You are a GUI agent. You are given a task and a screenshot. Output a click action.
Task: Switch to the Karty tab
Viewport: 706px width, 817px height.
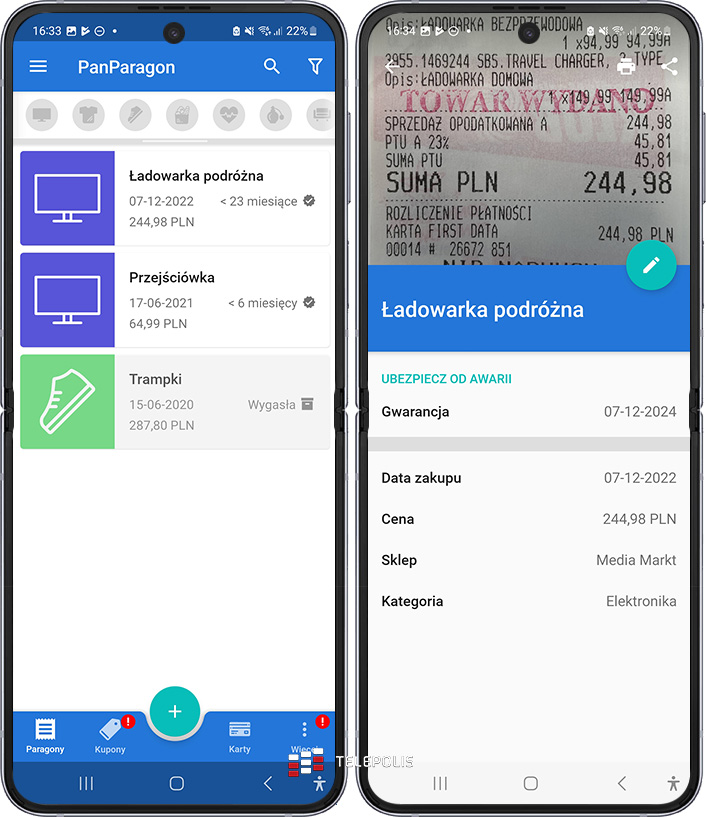pos(239,735)
